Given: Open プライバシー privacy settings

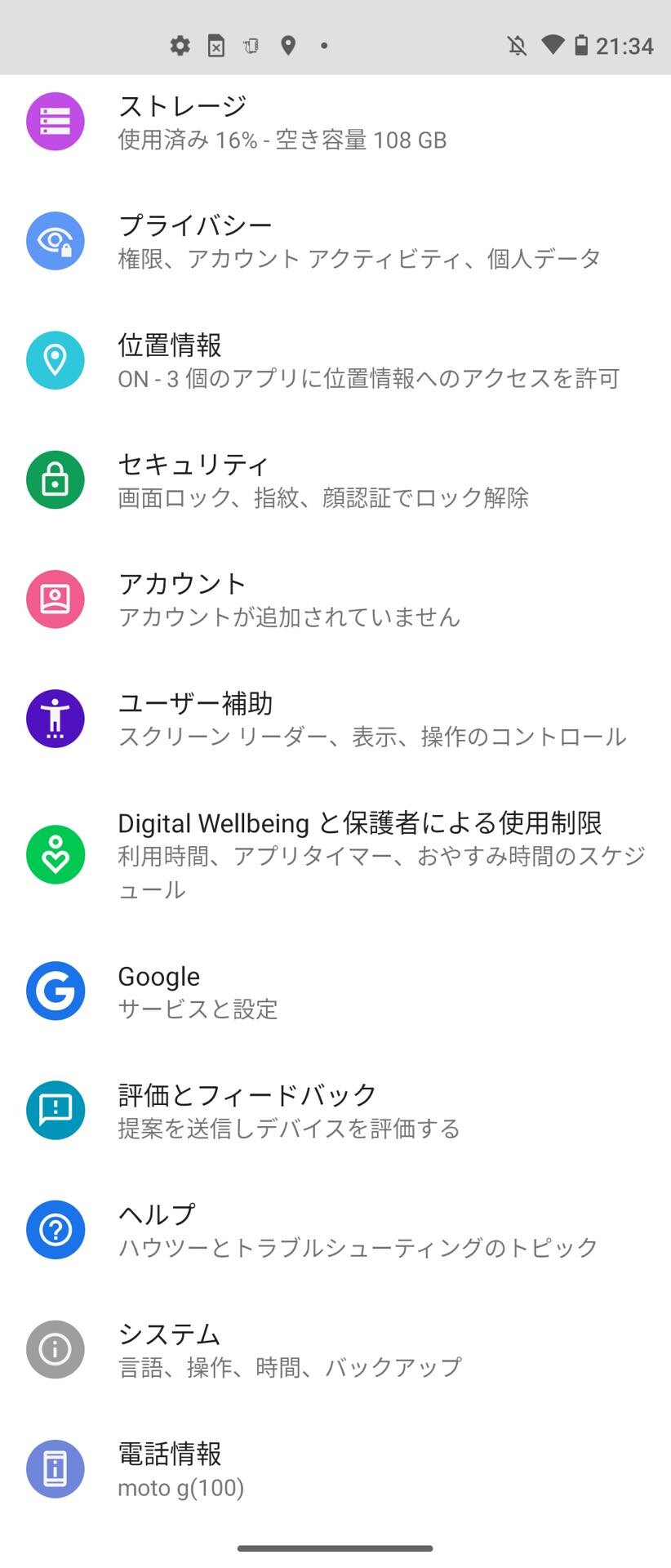Looking at the screenshot, I should point(335,241).
